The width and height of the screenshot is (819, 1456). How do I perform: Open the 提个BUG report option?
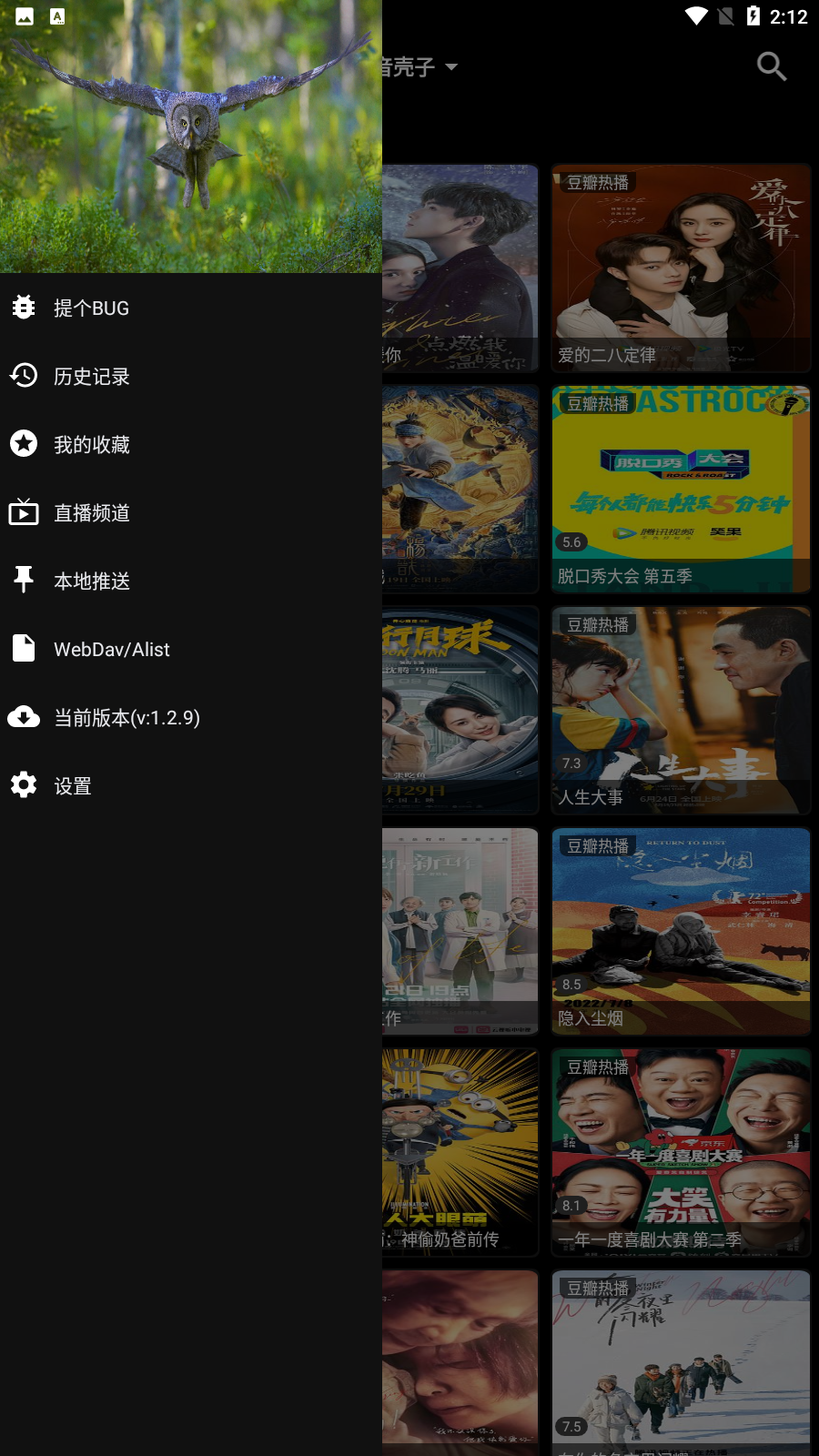(x=191, y=308)
